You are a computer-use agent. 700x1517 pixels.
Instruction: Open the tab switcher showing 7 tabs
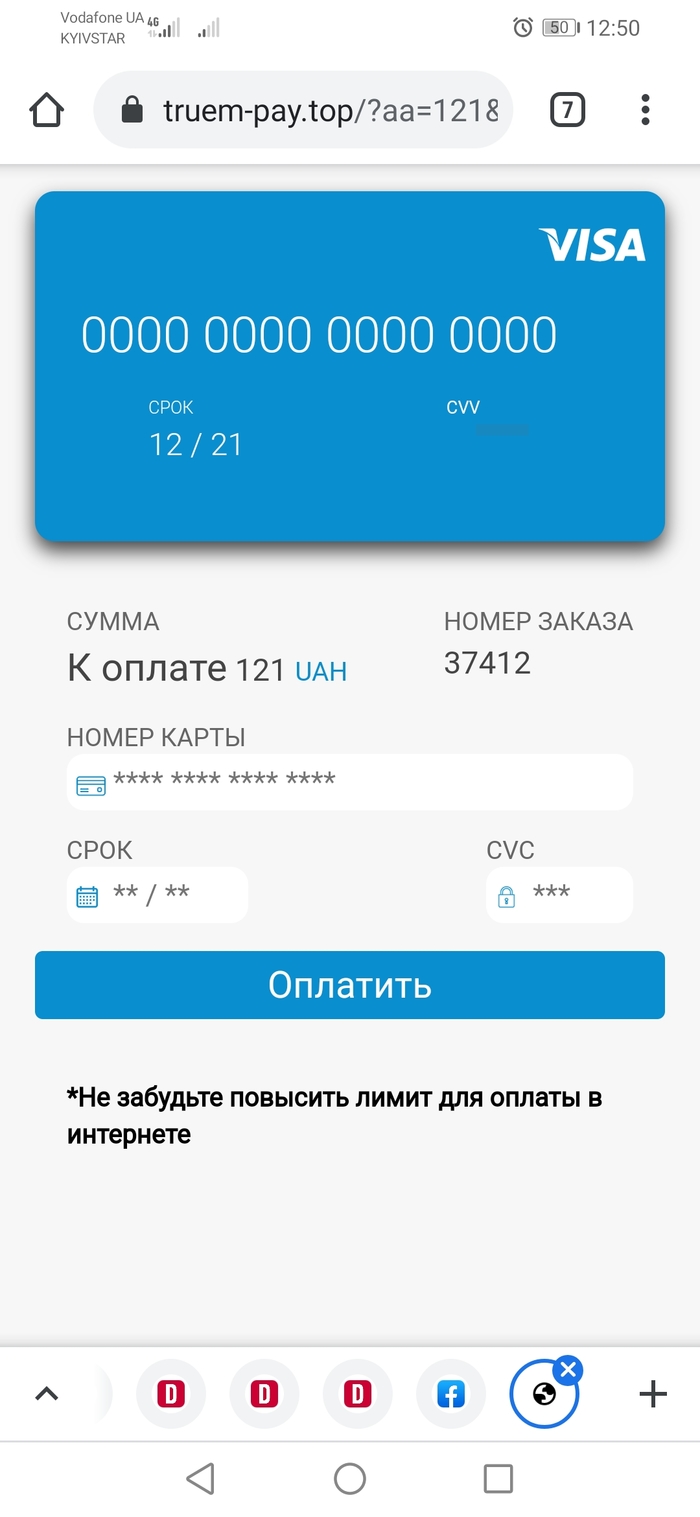point(567,110)
